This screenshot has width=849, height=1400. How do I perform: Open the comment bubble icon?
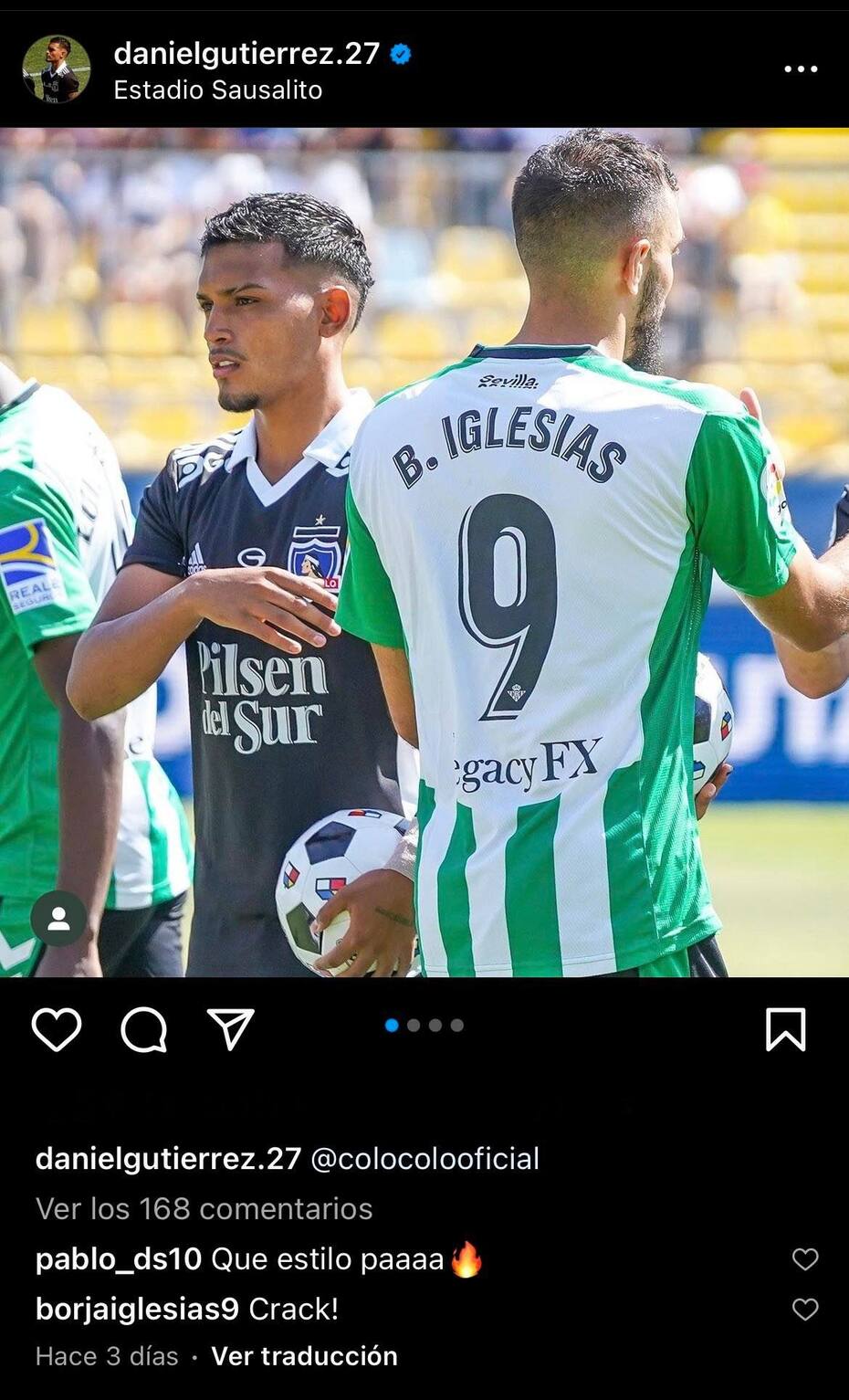144,1030
